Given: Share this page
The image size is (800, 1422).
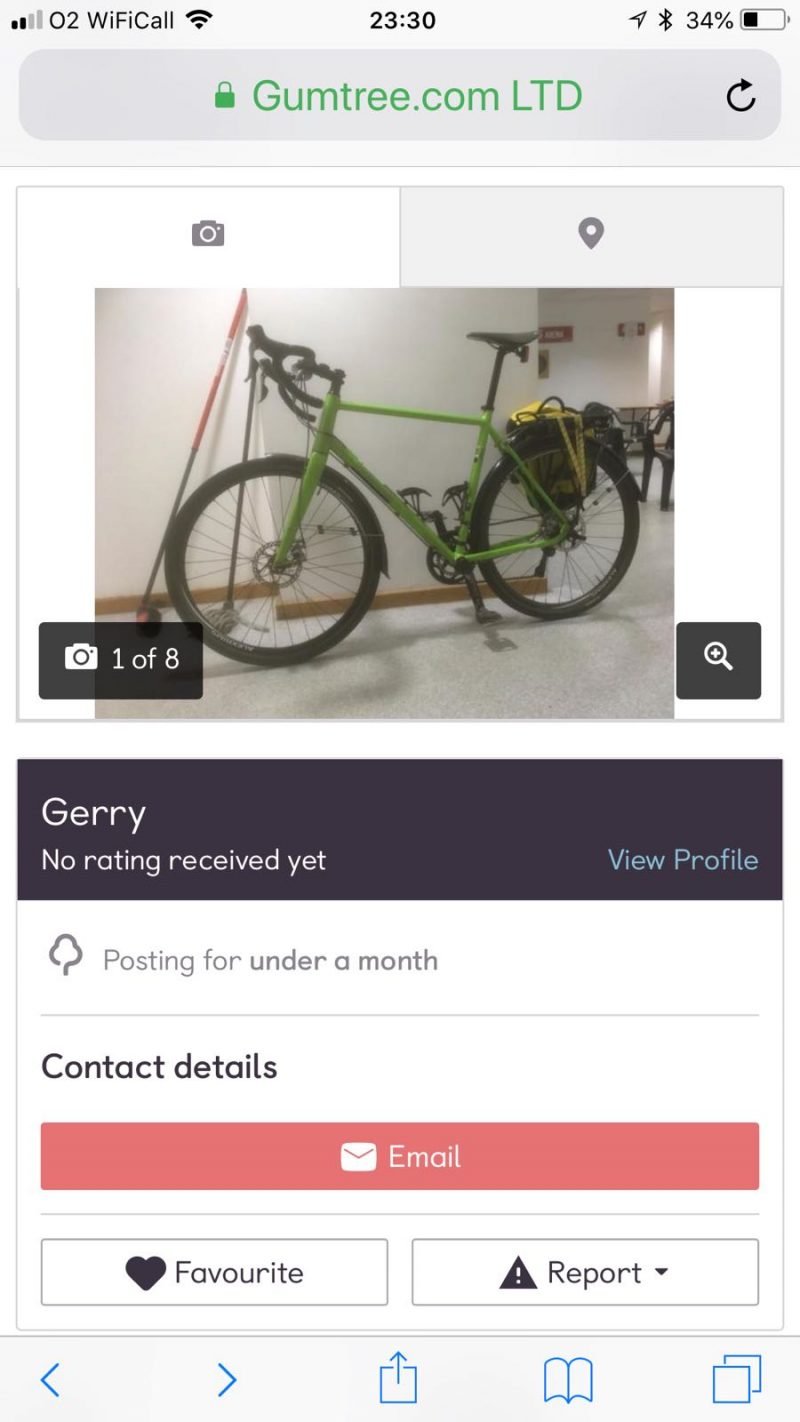Looking at the screenshot, I should 397,1379.
